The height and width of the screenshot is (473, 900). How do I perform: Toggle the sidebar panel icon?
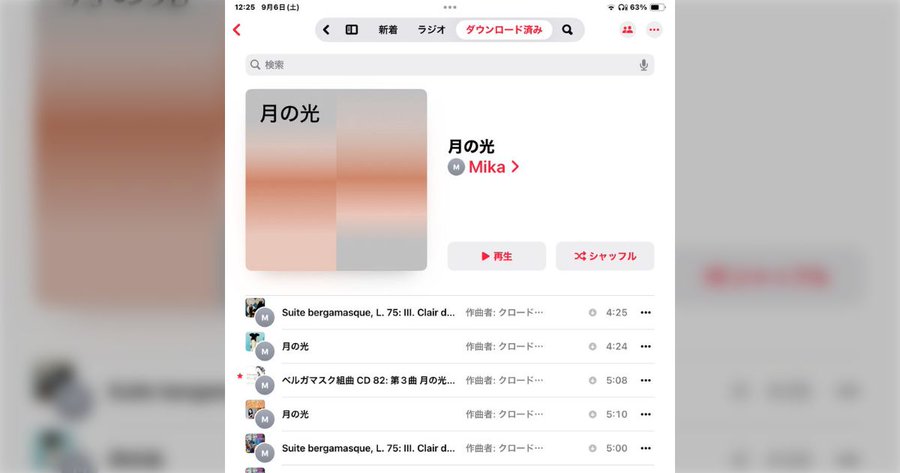(x=352, y=30)
